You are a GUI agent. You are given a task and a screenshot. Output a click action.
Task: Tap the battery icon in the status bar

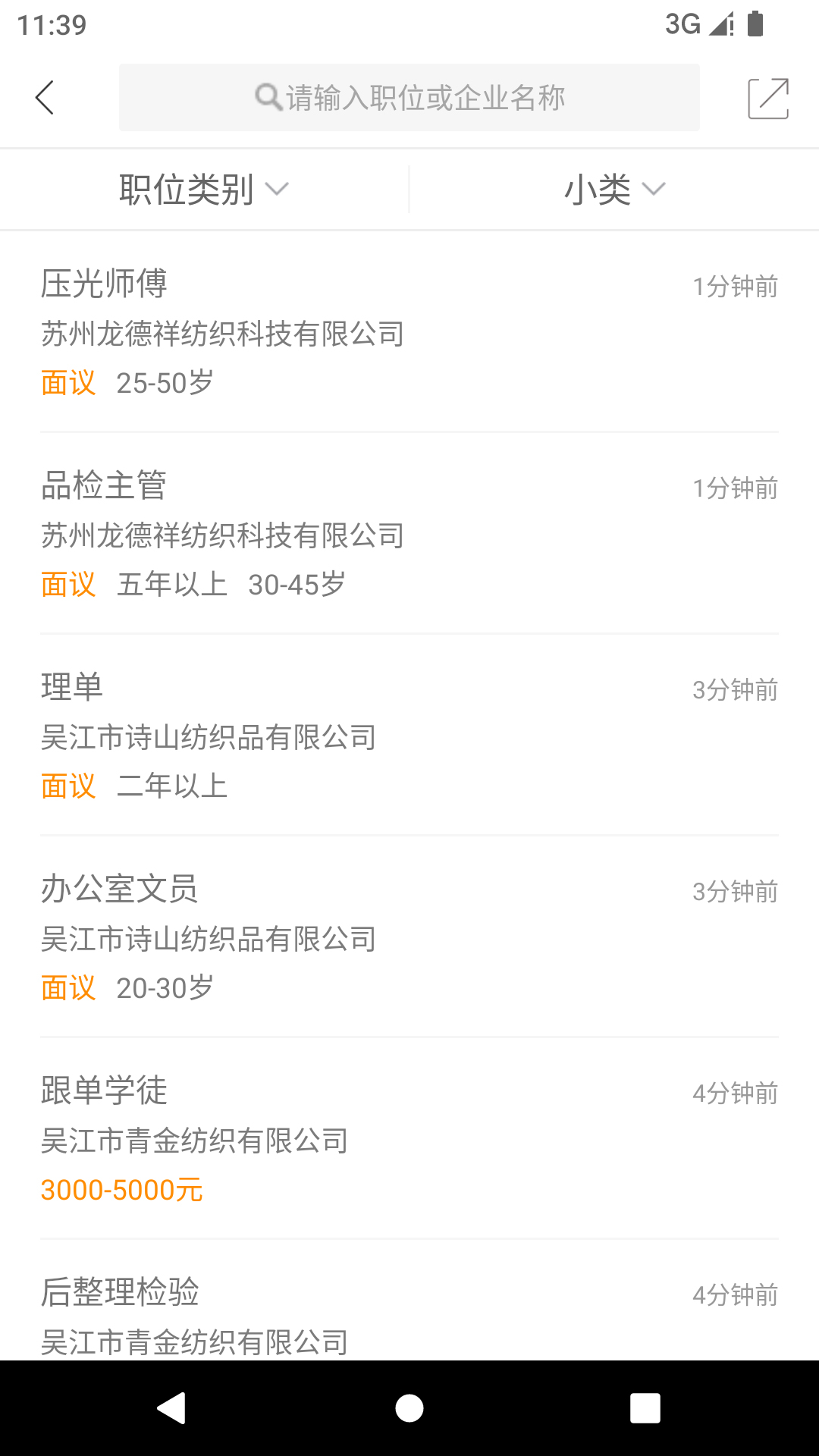(755, 25)
